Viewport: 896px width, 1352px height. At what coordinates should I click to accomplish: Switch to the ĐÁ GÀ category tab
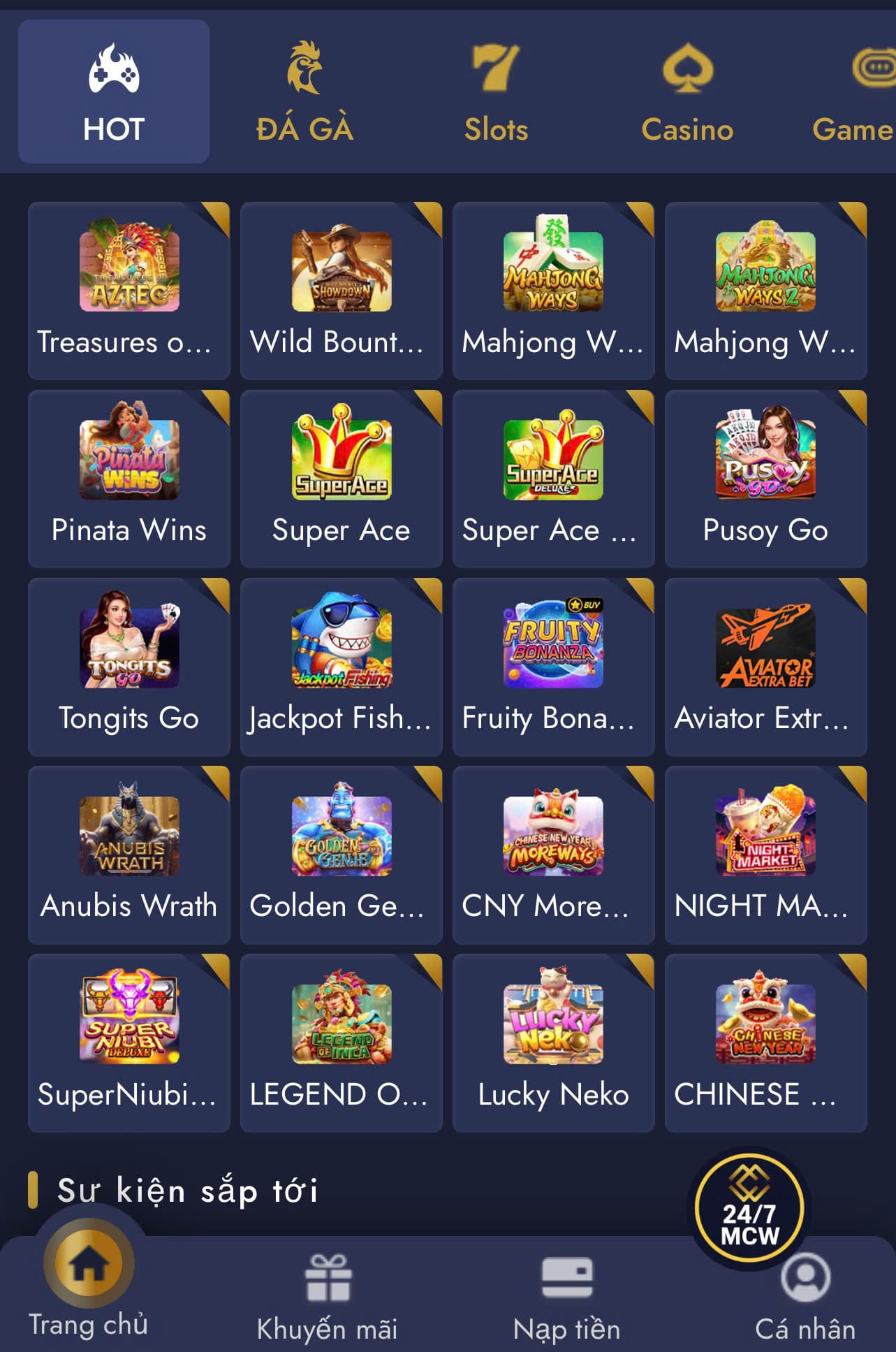click(x=304, y=92)
